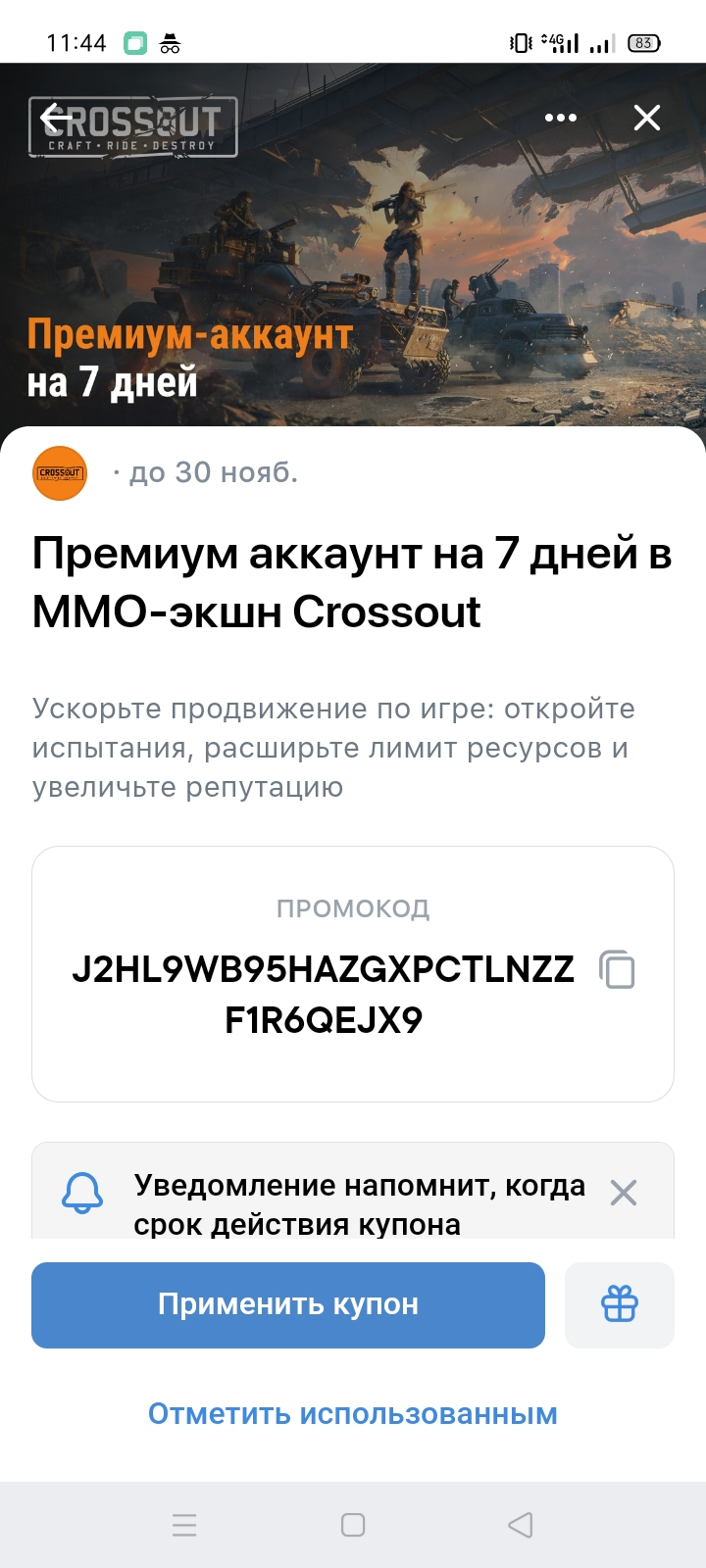Tap the system back navigation button
This screenshot has width=706, height=1568.
click(521, 1525)
